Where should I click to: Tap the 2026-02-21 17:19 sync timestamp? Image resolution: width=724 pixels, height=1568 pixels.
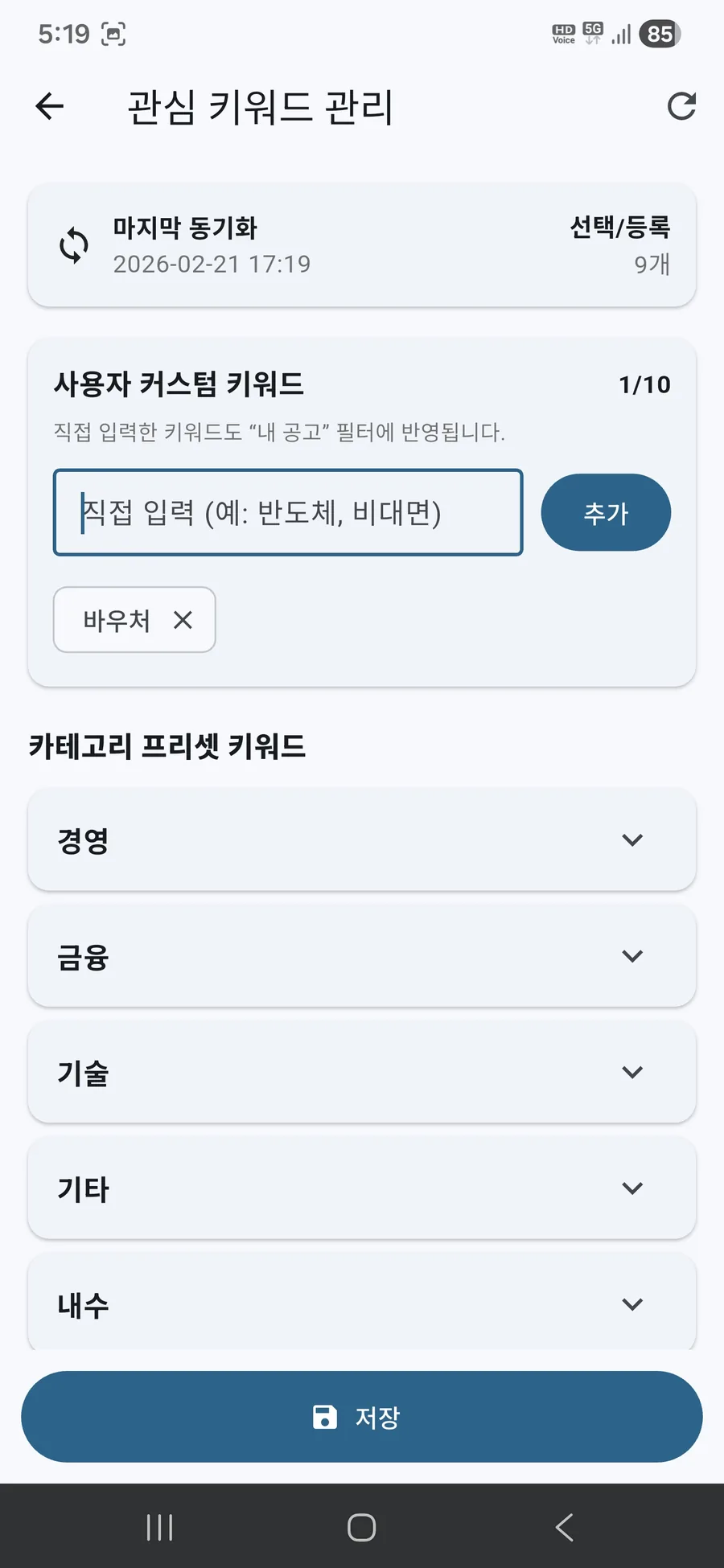[212, 264]
